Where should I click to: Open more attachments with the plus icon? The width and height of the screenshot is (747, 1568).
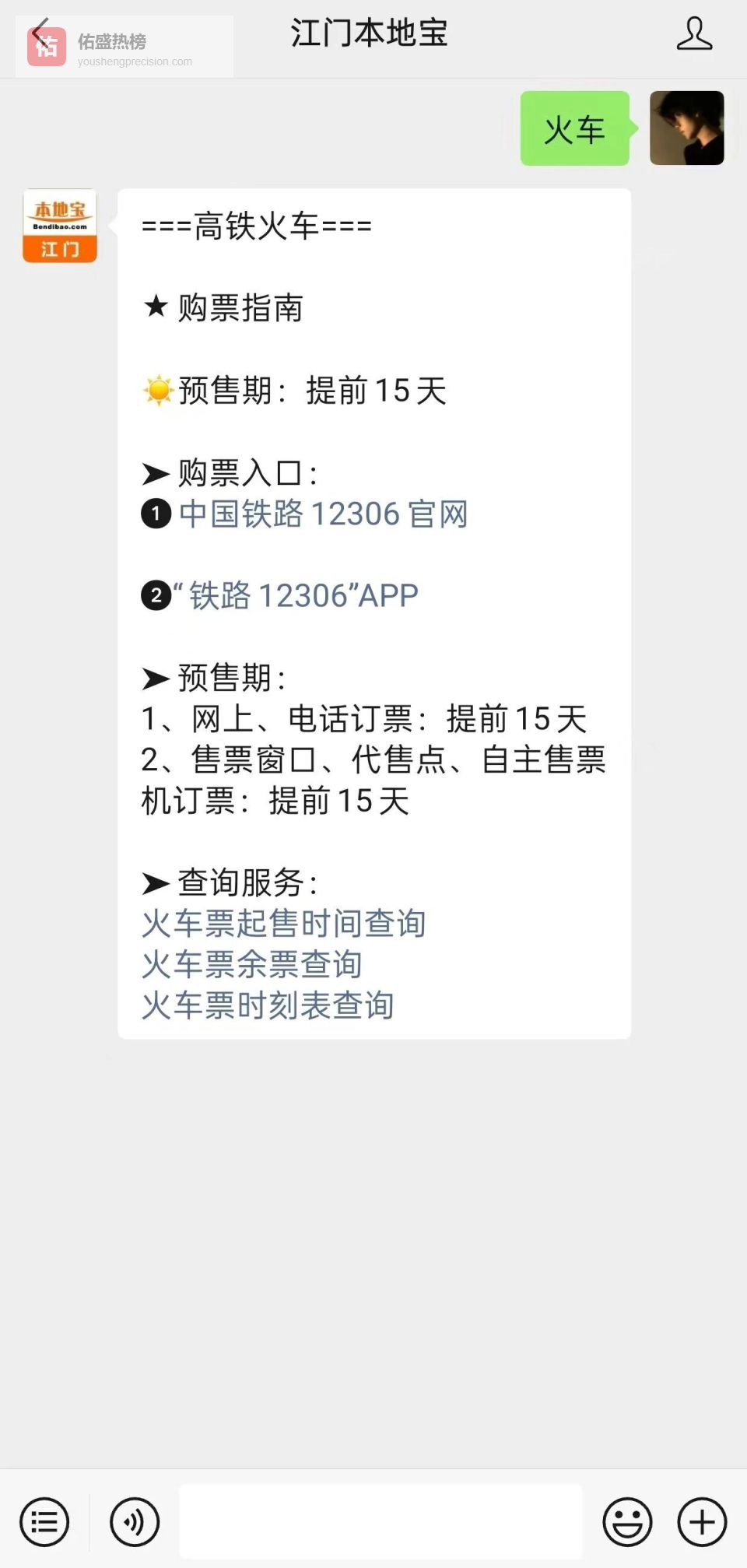click(700, 1521)
